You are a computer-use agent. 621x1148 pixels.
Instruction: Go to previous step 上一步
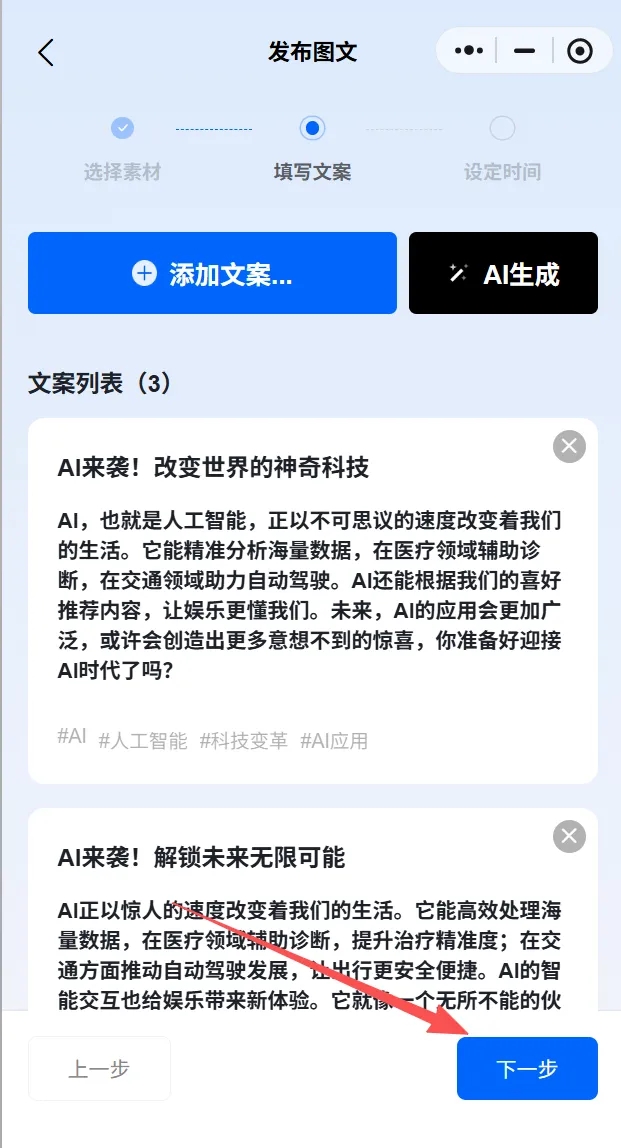99,1069
